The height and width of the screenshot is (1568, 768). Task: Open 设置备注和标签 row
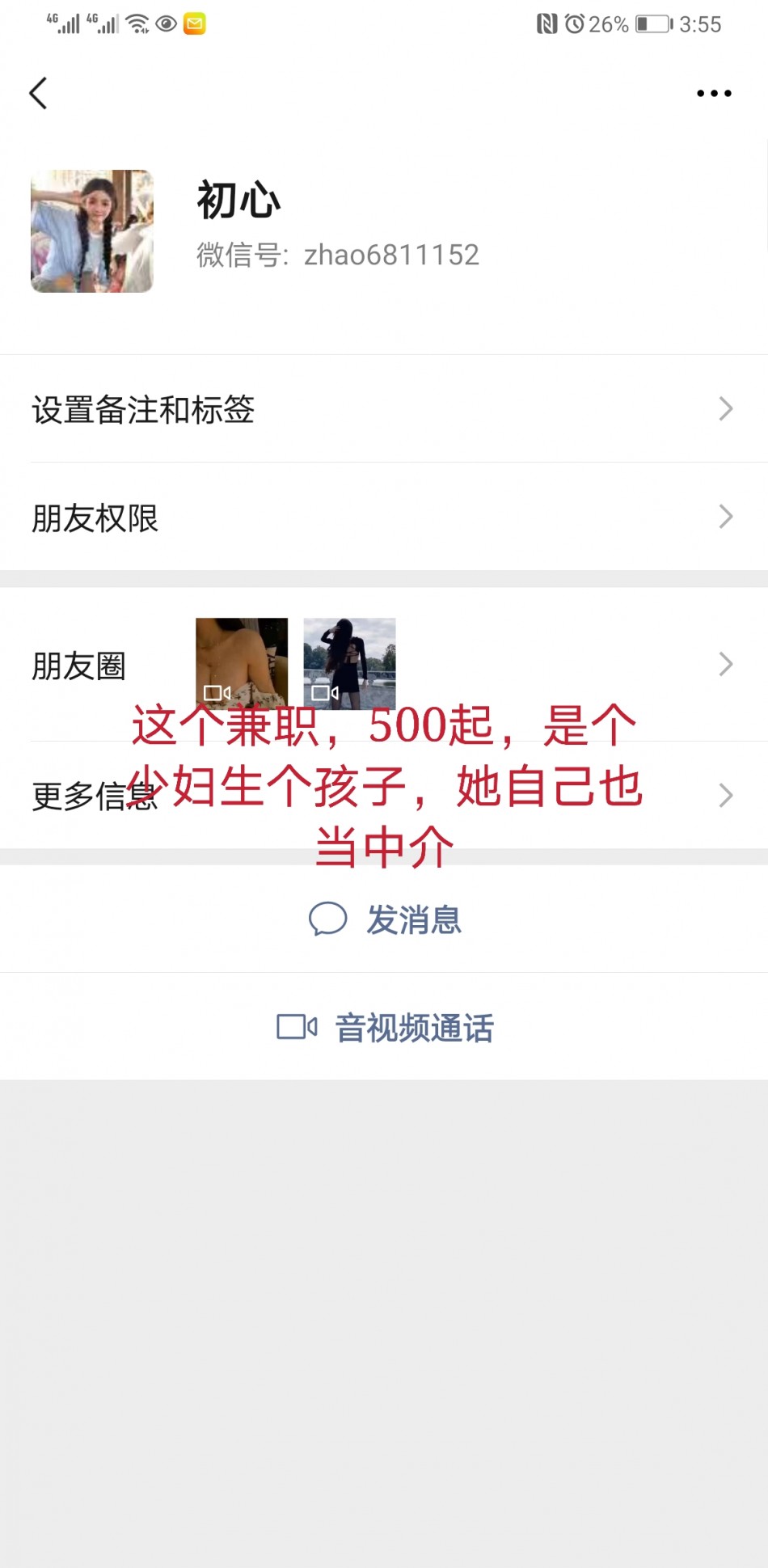coord(384,409)
